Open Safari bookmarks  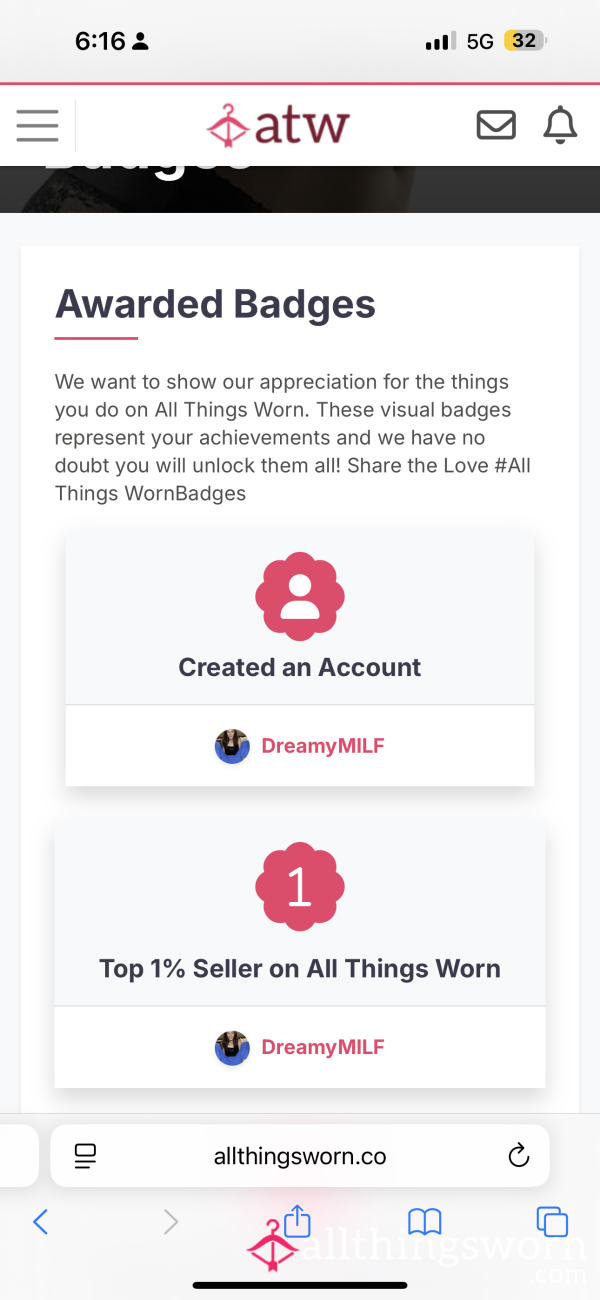click(x=425, y=1221)
